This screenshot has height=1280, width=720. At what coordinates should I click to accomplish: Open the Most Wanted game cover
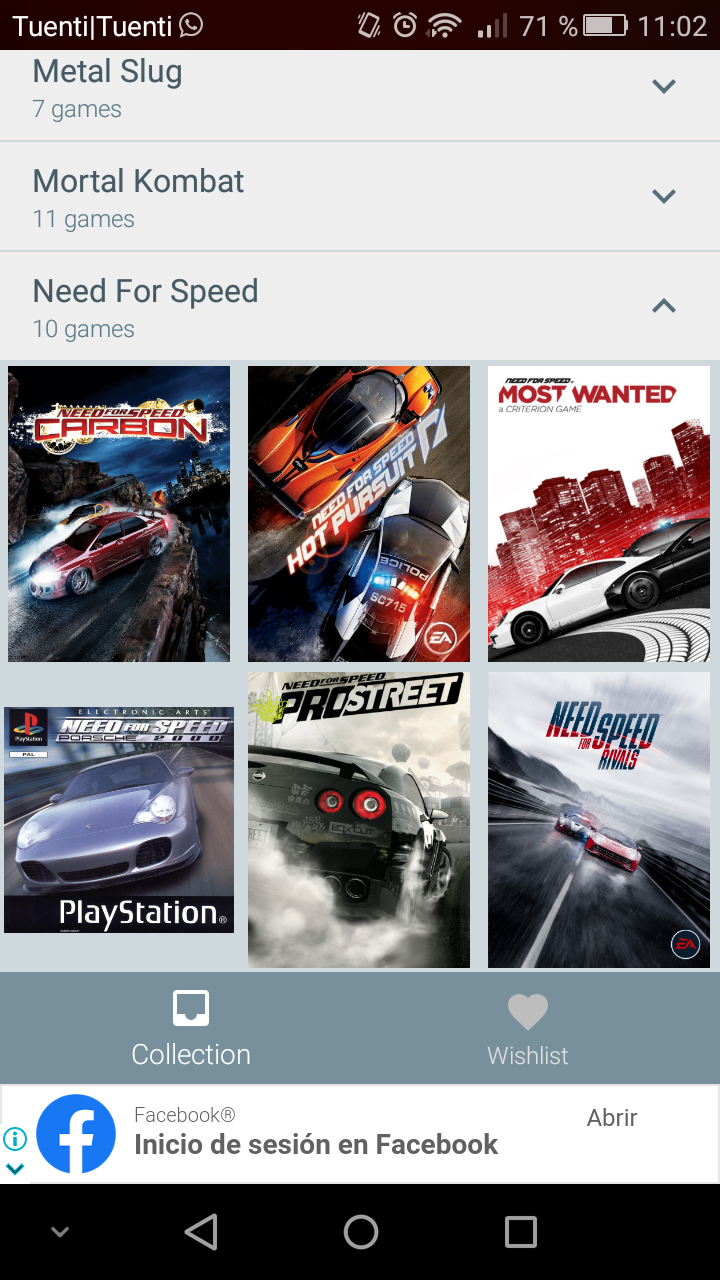599,514
